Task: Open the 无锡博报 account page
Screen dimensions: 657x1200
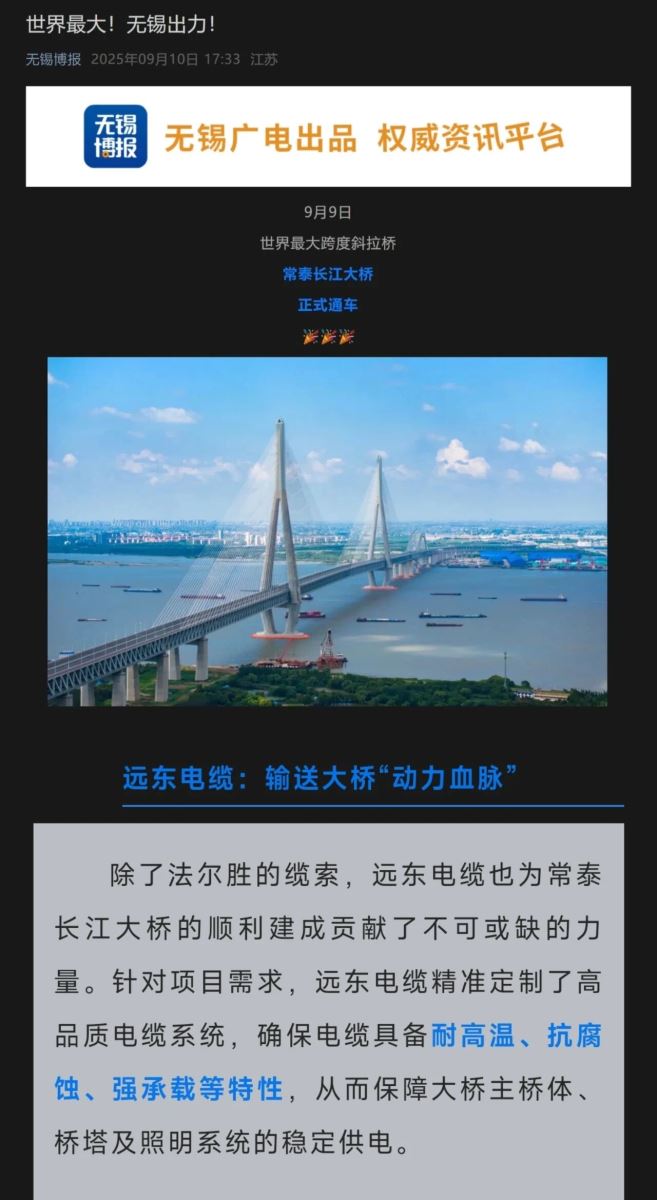Action: click(53, 59)
